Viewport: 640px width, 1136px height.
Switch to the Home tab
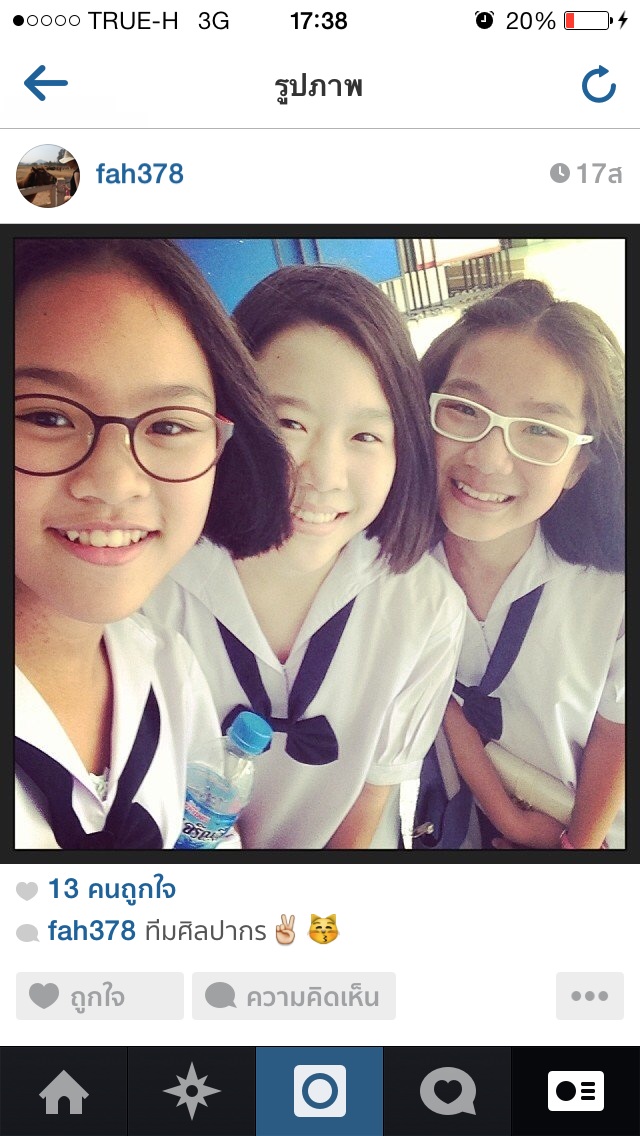coord(64,1092)
